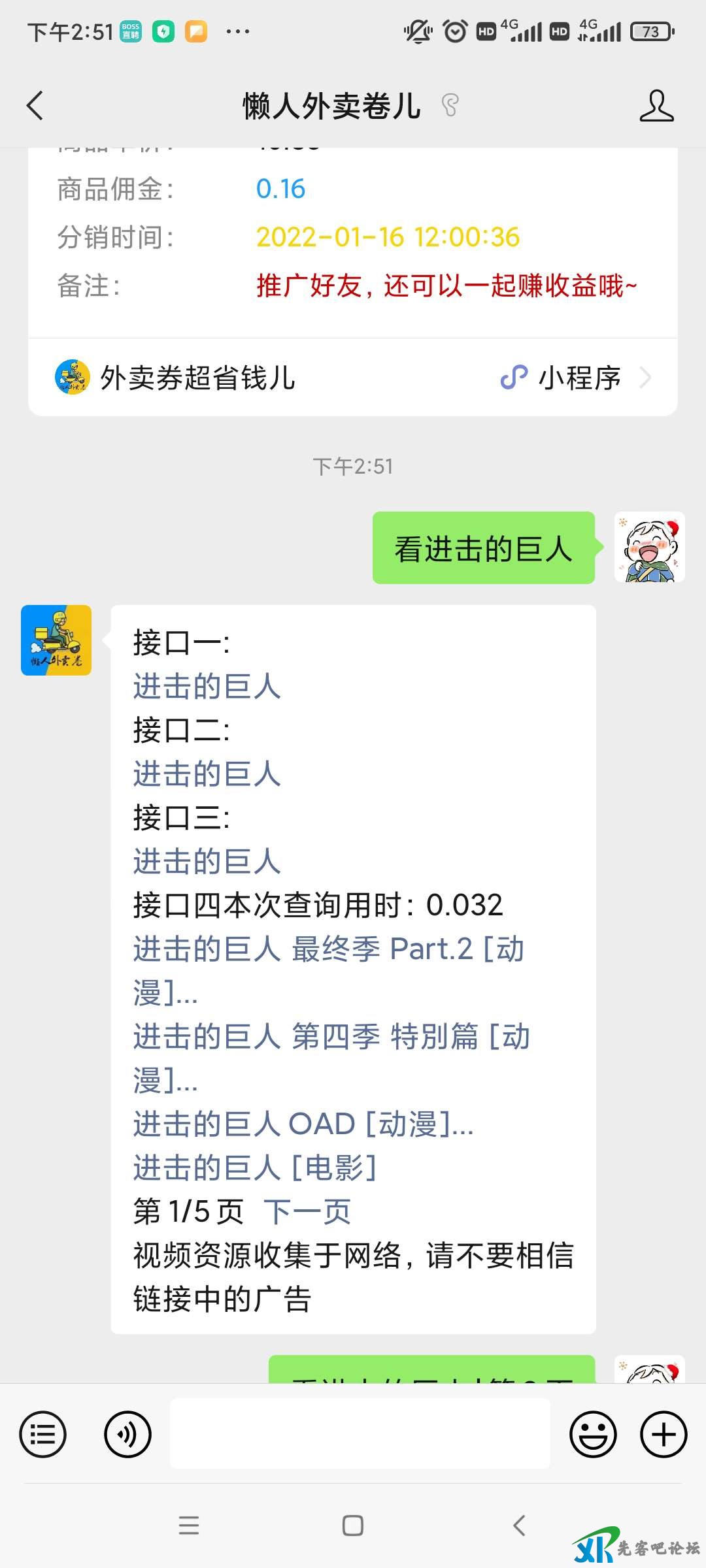Tap my avatar beside 看进击的巨人

(x=649, y=547)
